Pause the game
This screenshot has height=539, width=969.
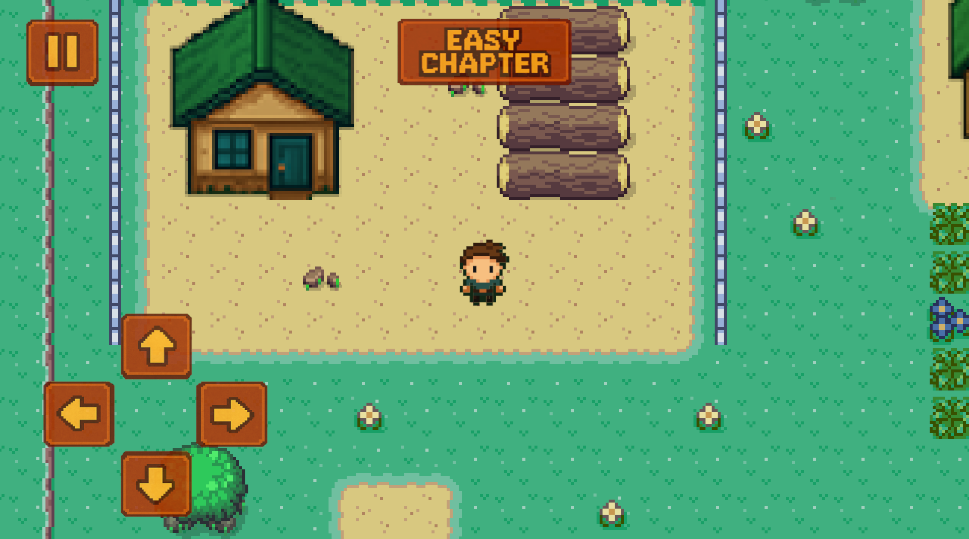pyautogui.click(x=62, y=52)
